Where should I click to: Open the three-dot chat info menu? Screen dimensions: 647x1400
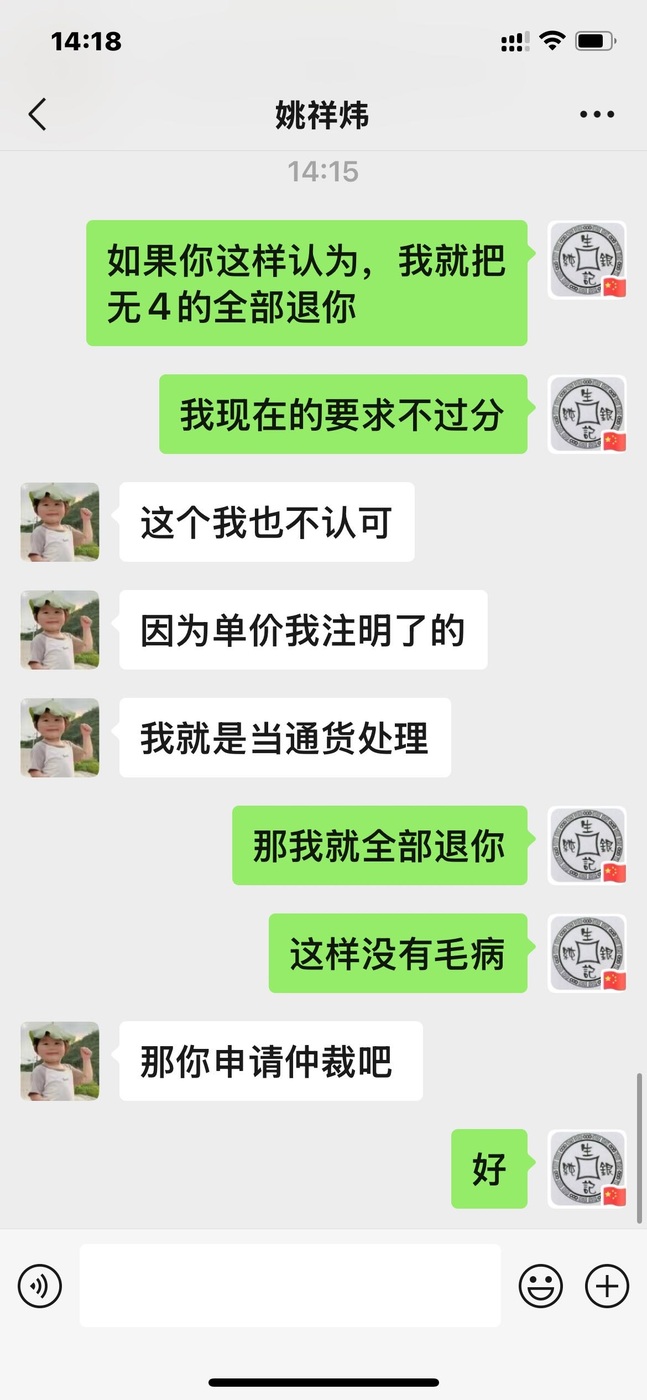coord(597,115)
